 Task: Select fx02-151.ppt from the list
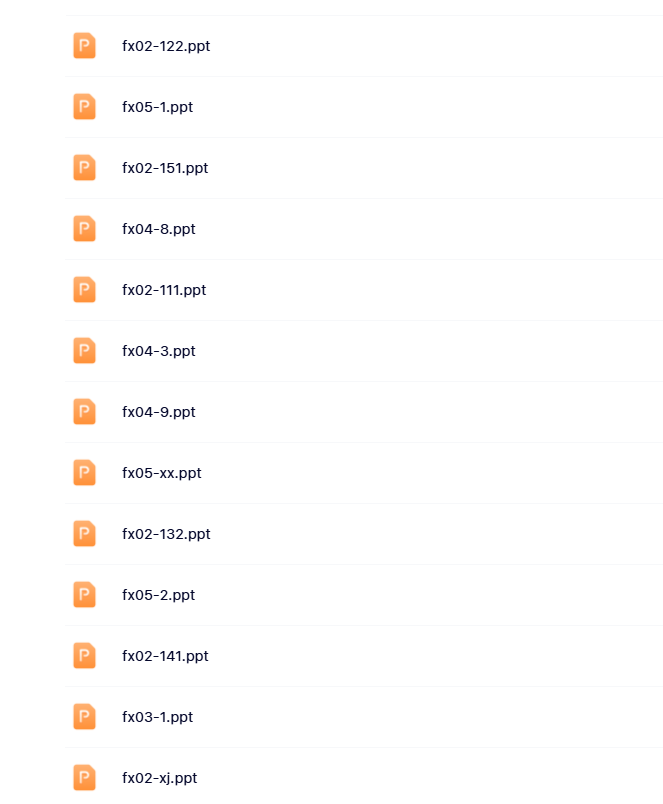[165, 168]
